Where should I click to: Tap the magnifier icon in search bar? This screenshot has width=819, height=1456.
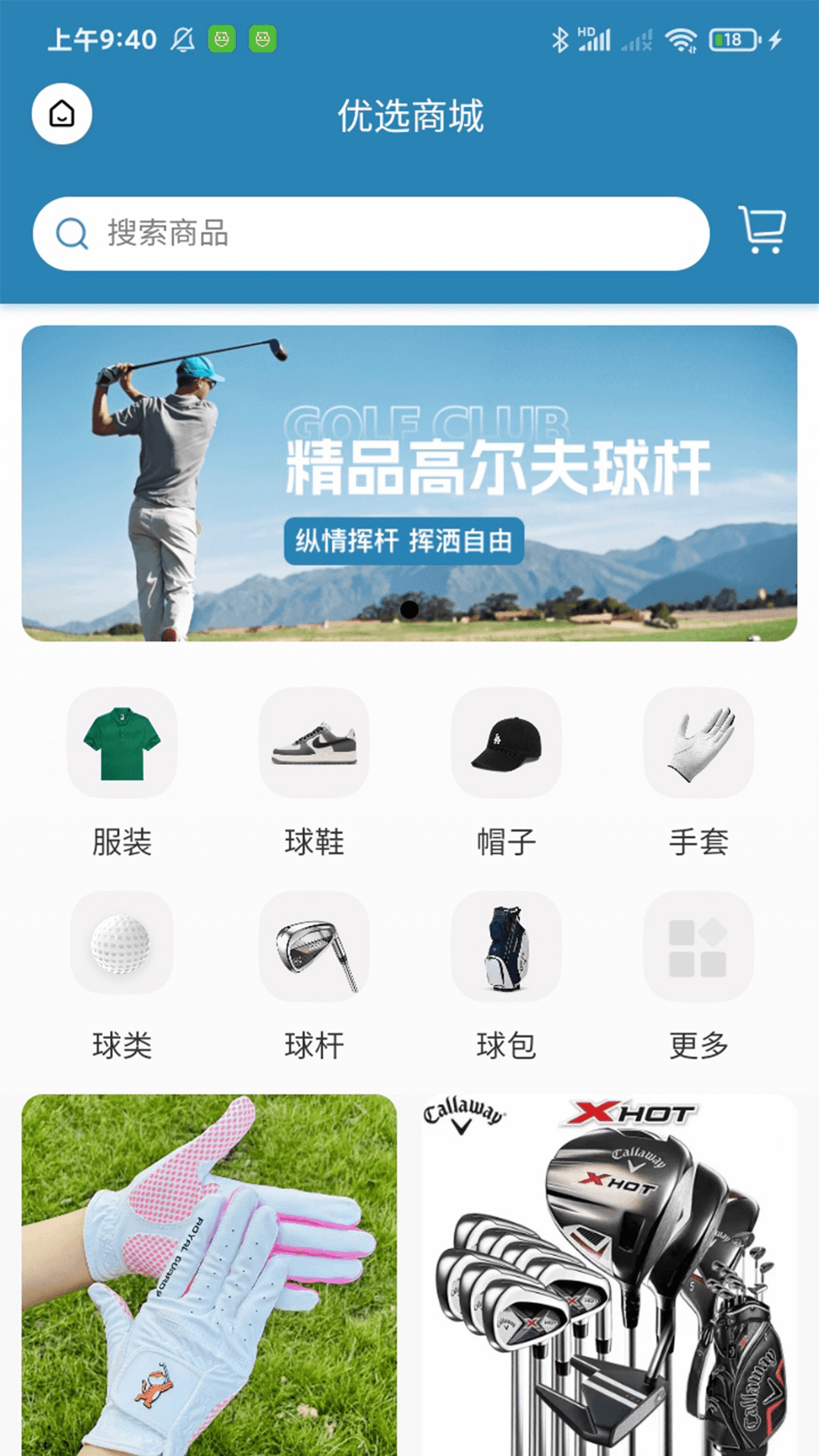71,233
